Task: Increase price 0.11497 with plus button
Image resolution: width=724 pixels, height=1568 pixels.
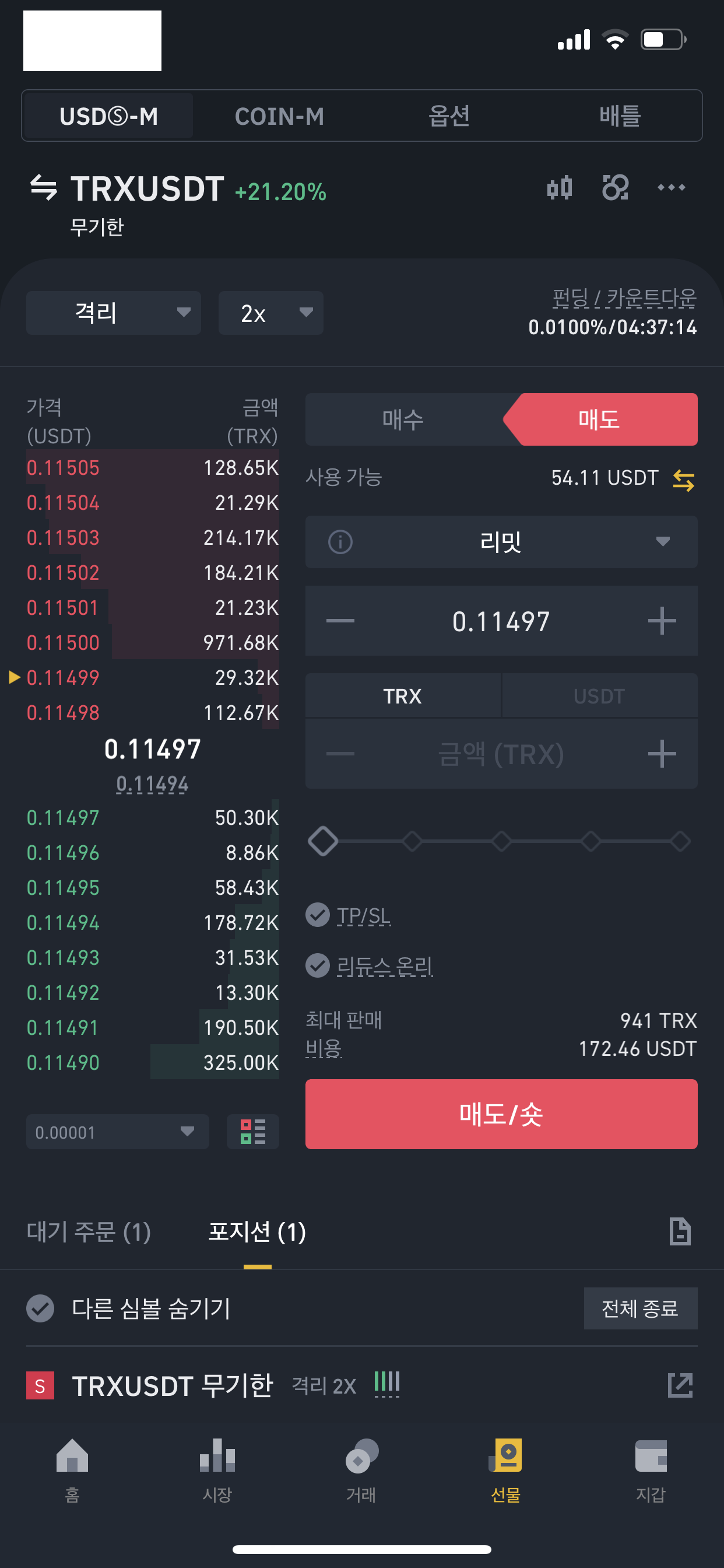Action: (x=661, y=621)
